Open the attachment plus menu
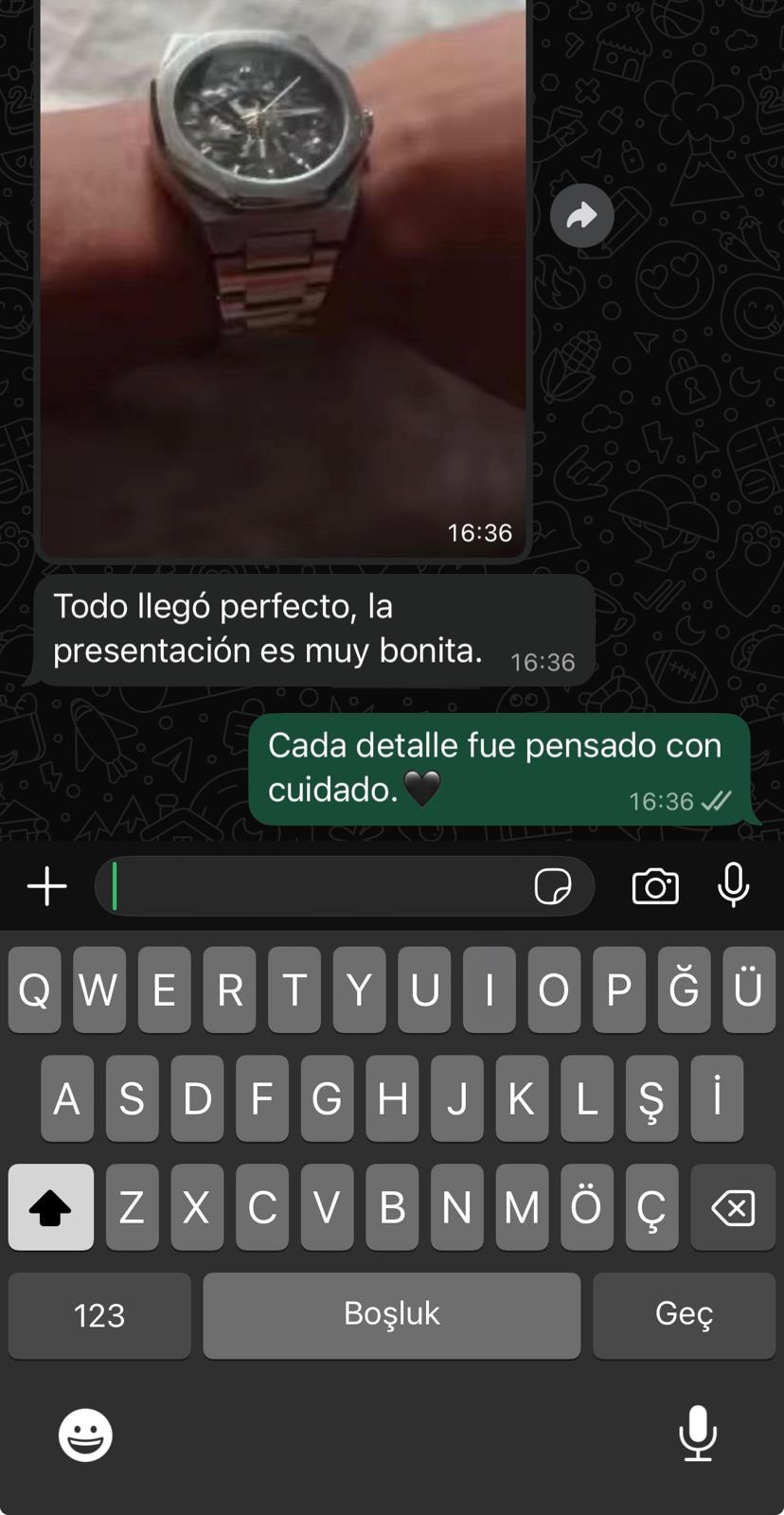Image resolution: width=784 pixels, height=1515 pixels. (46, 887)
